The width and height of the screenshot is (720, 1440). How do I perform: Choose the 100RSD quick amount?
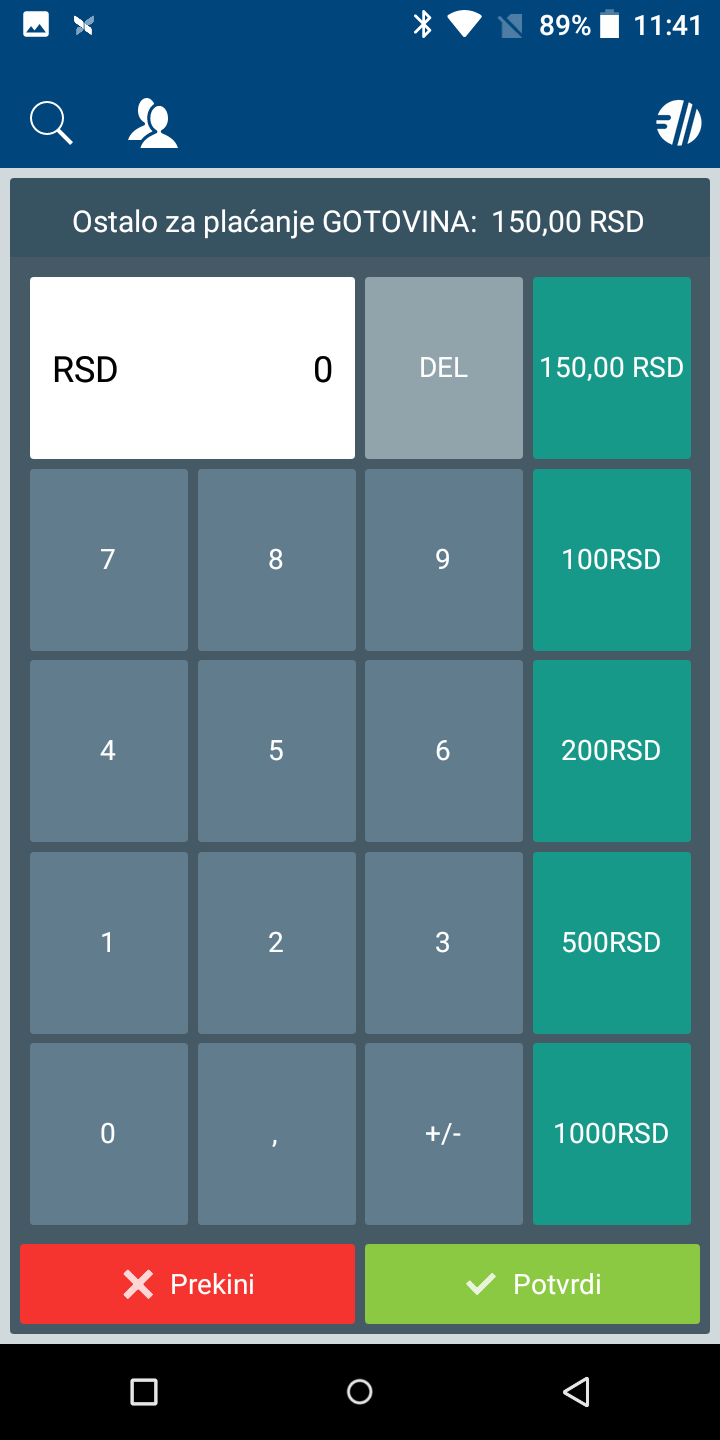[611, 560]
